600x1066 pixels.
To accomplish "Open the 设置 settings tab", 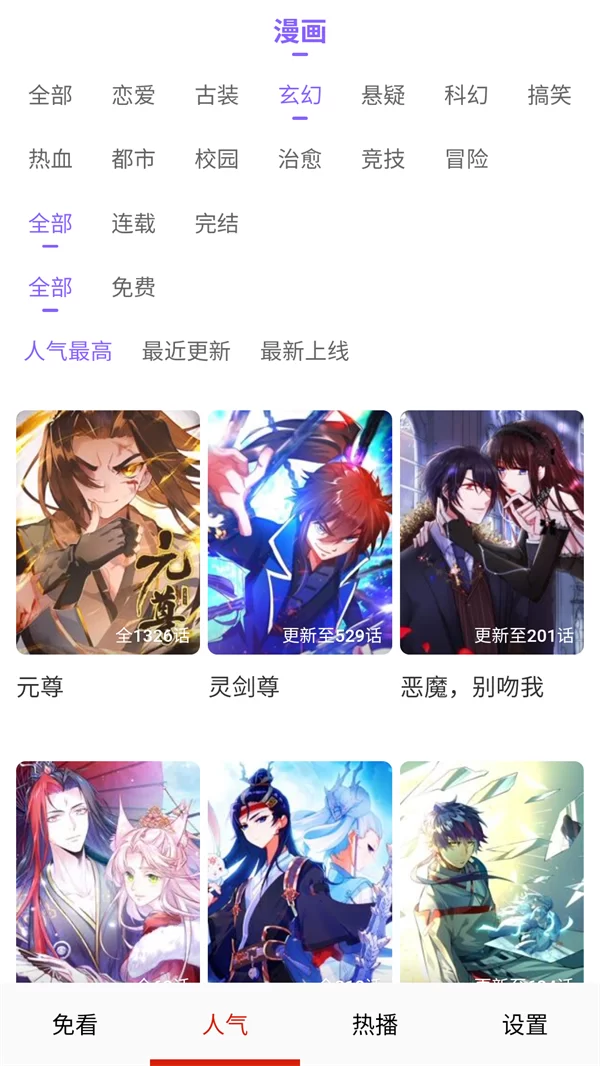I will point(525,1025).
